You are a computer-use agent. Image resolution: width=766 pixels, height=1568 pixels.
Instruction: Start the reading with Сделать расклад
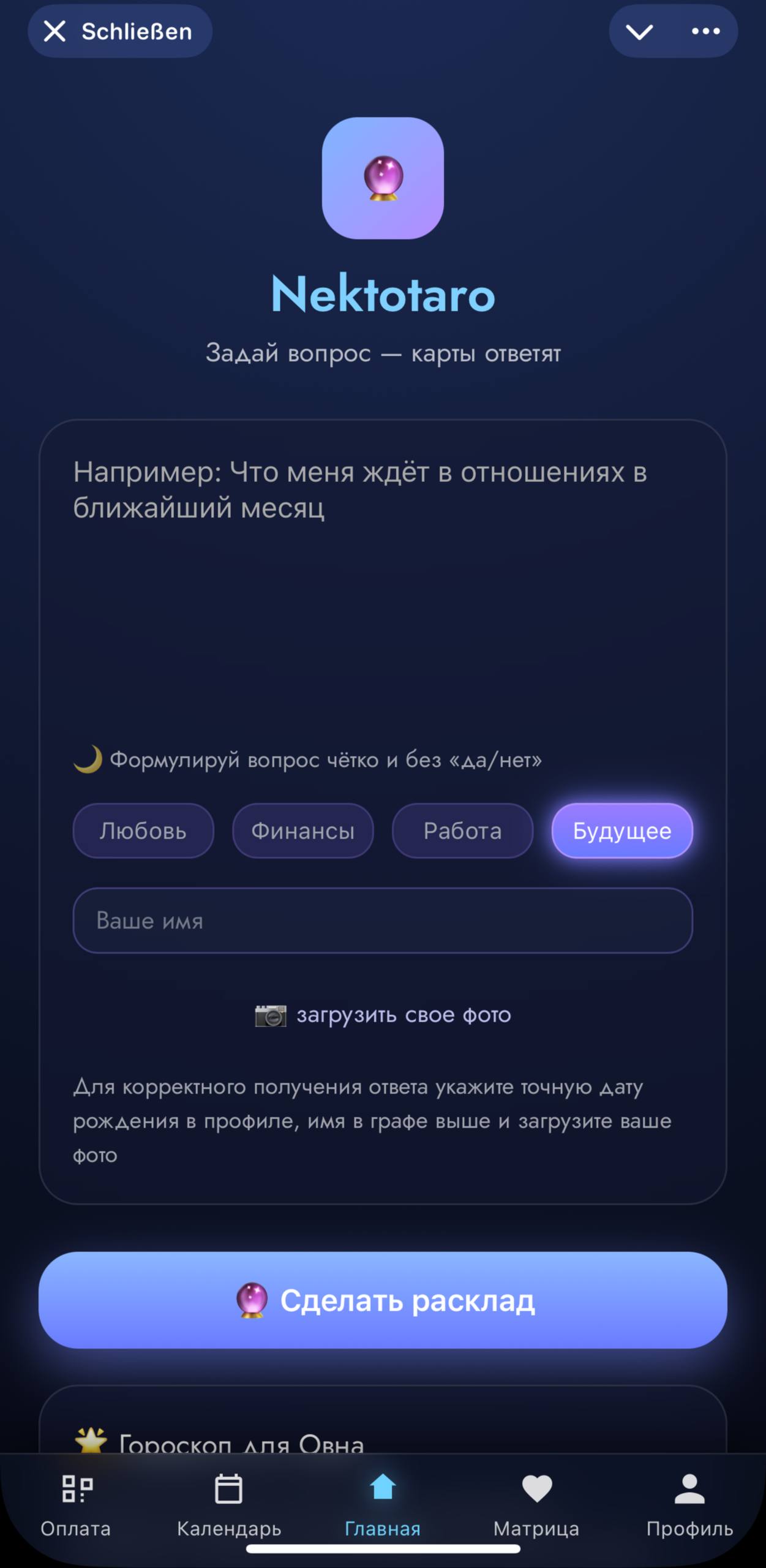click(383, 1300)
